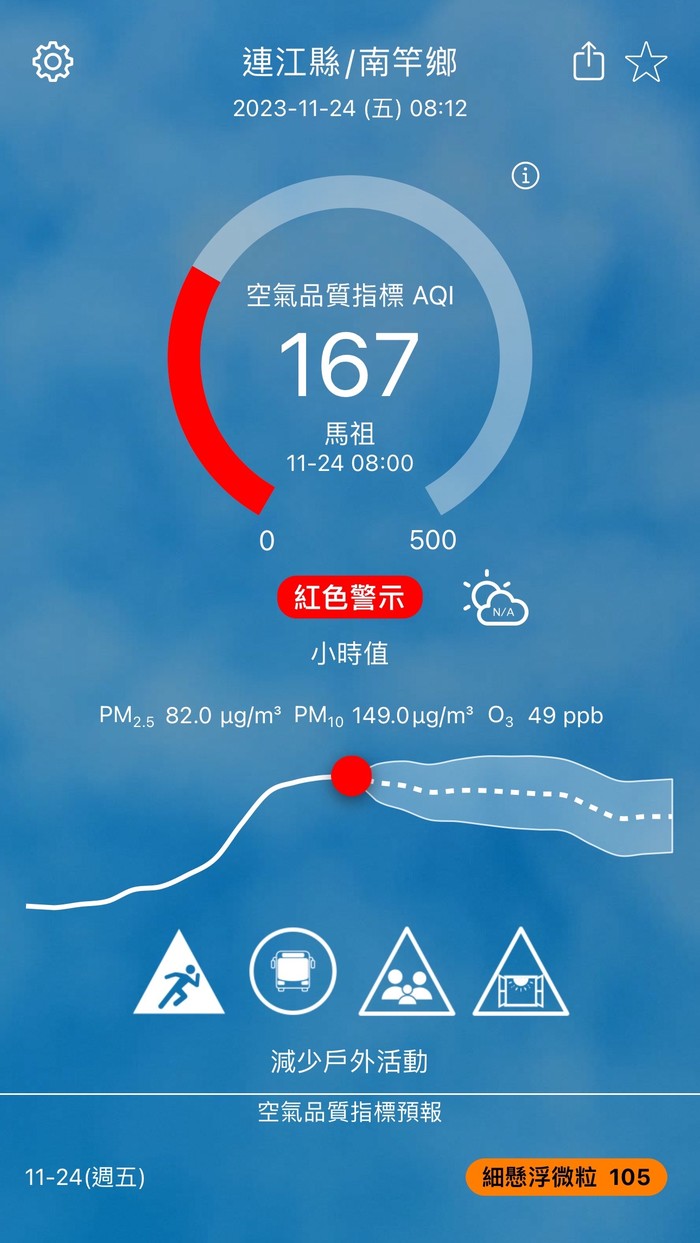700x1243 pixels.
Task: Share this air quality report
Action: click(x=589, y=63)
